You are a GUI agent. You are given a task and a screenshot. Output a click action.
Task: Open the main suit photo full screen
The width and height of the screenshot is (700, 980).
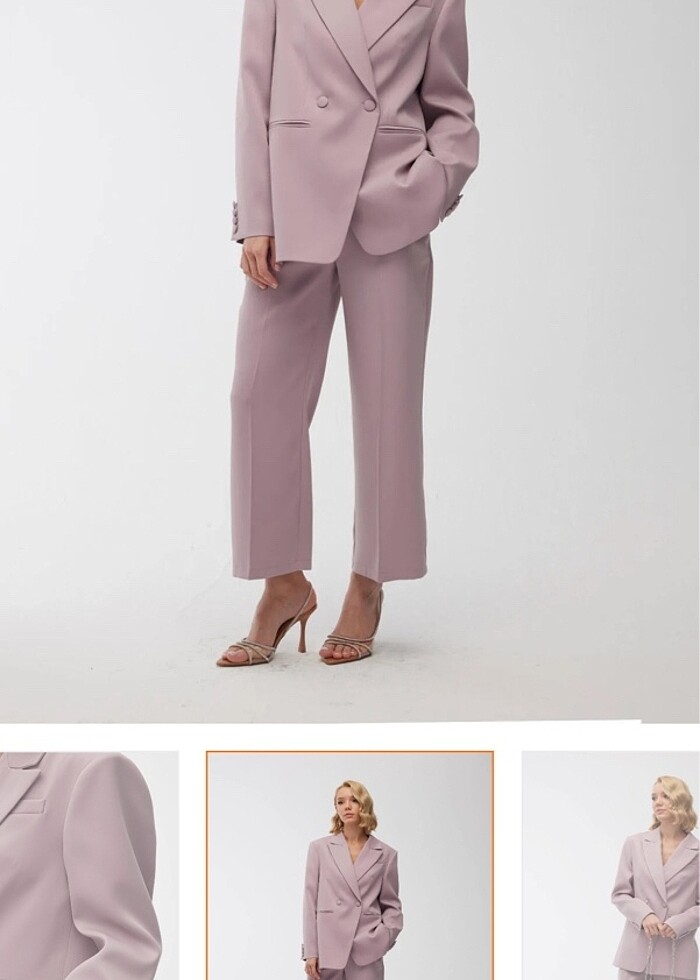[x=350, y=360]
